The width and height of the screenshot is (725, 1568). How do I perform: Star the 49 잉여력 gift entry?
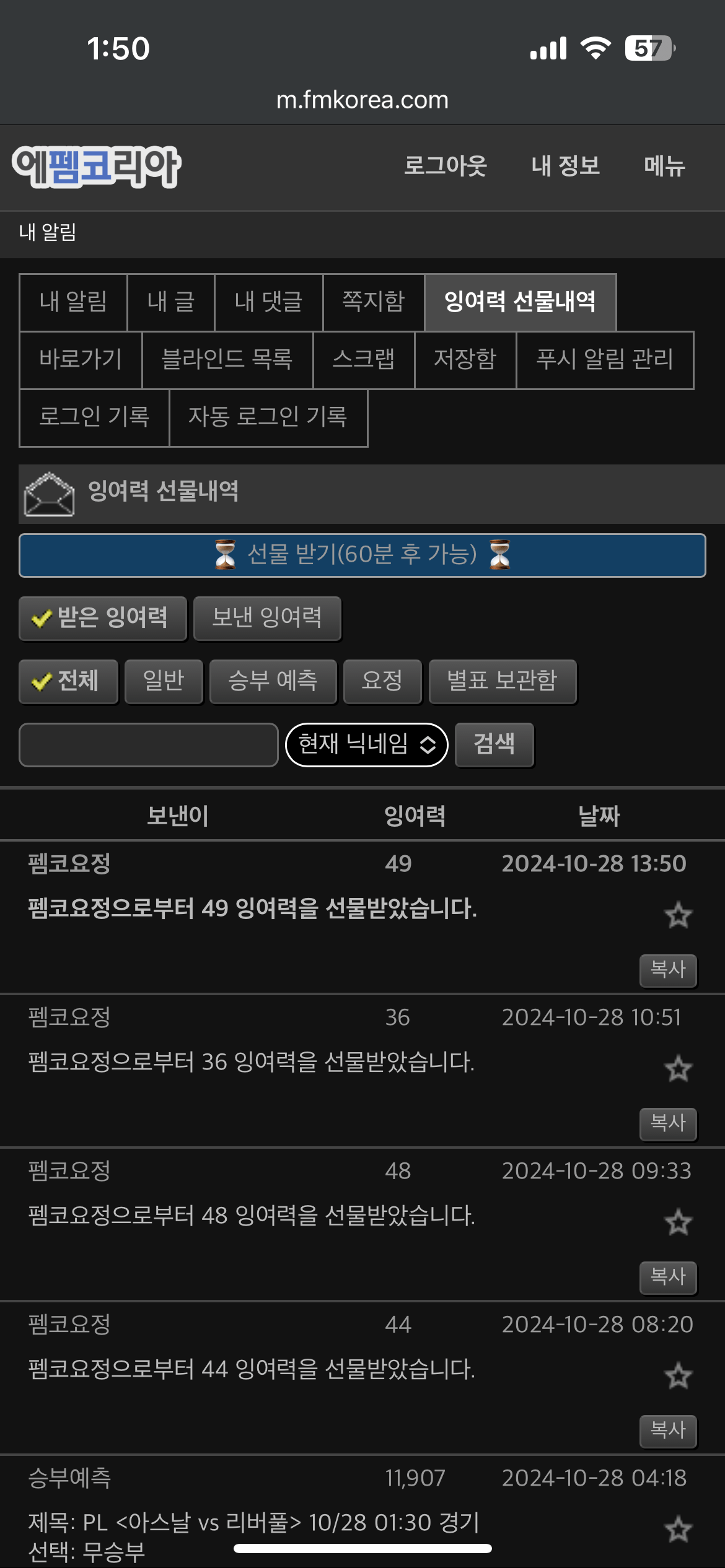(678, 915)
